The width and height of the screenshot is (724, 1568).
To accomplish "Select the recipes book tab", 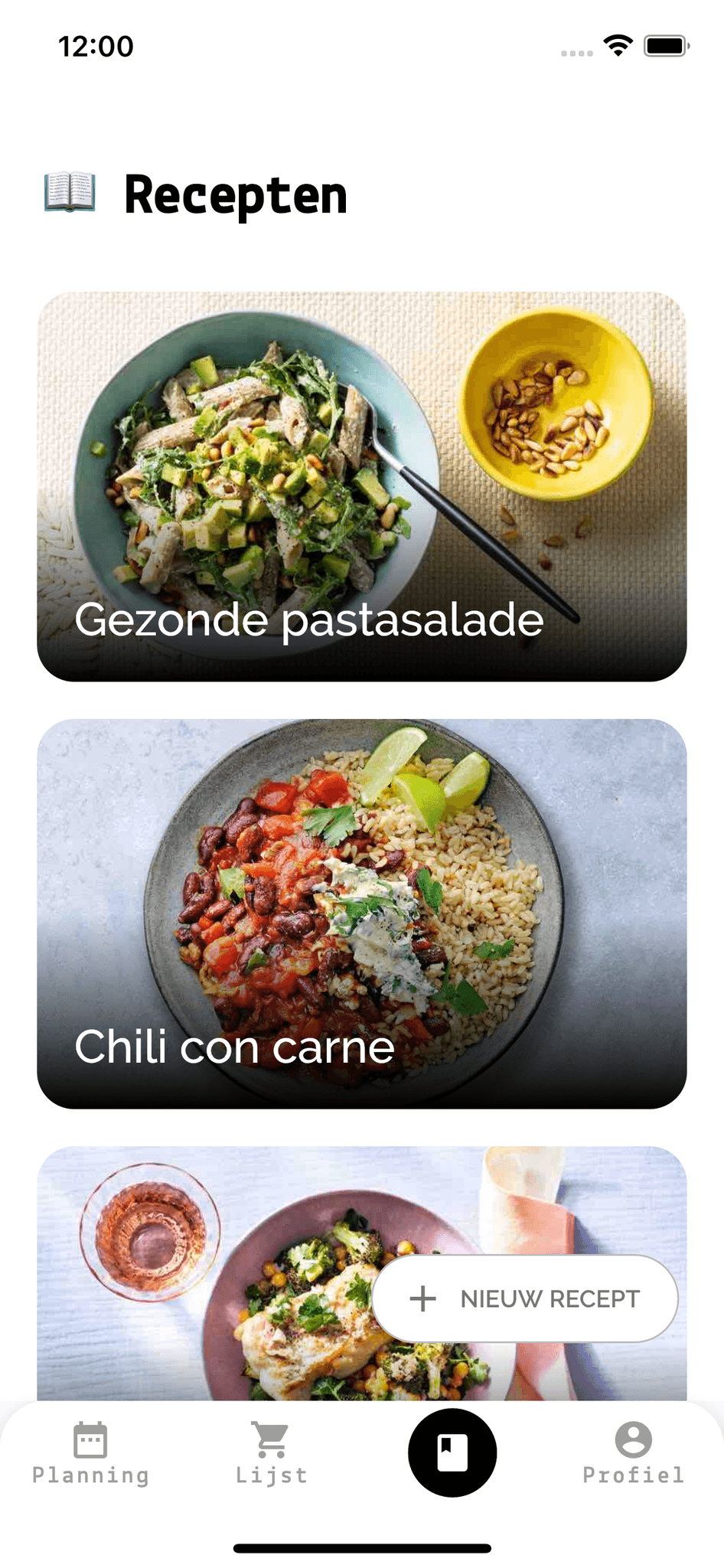I will (x=452, y=1452).
